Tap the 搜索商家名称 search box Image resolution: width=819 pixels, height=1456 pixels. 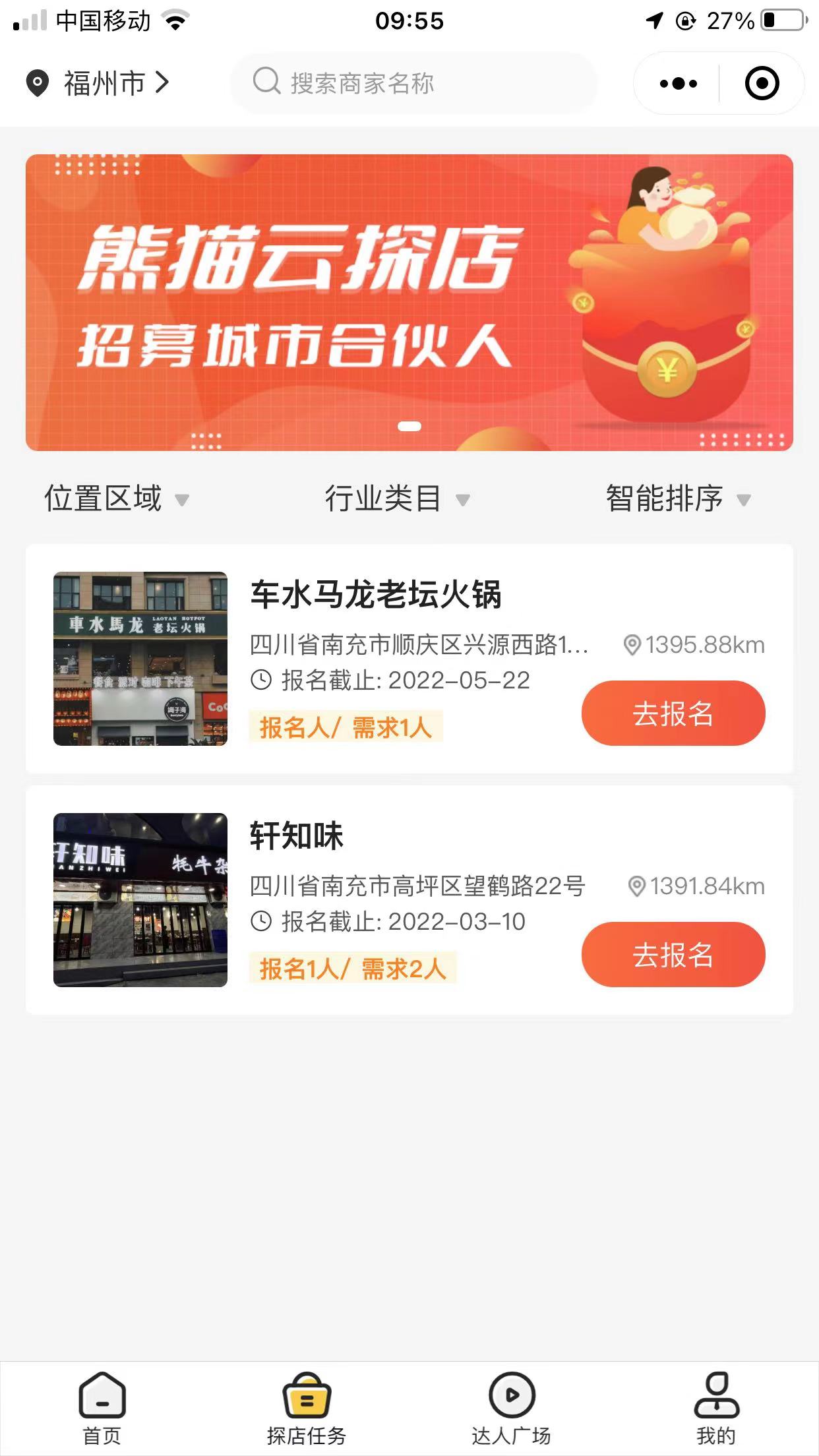[413, 83]
